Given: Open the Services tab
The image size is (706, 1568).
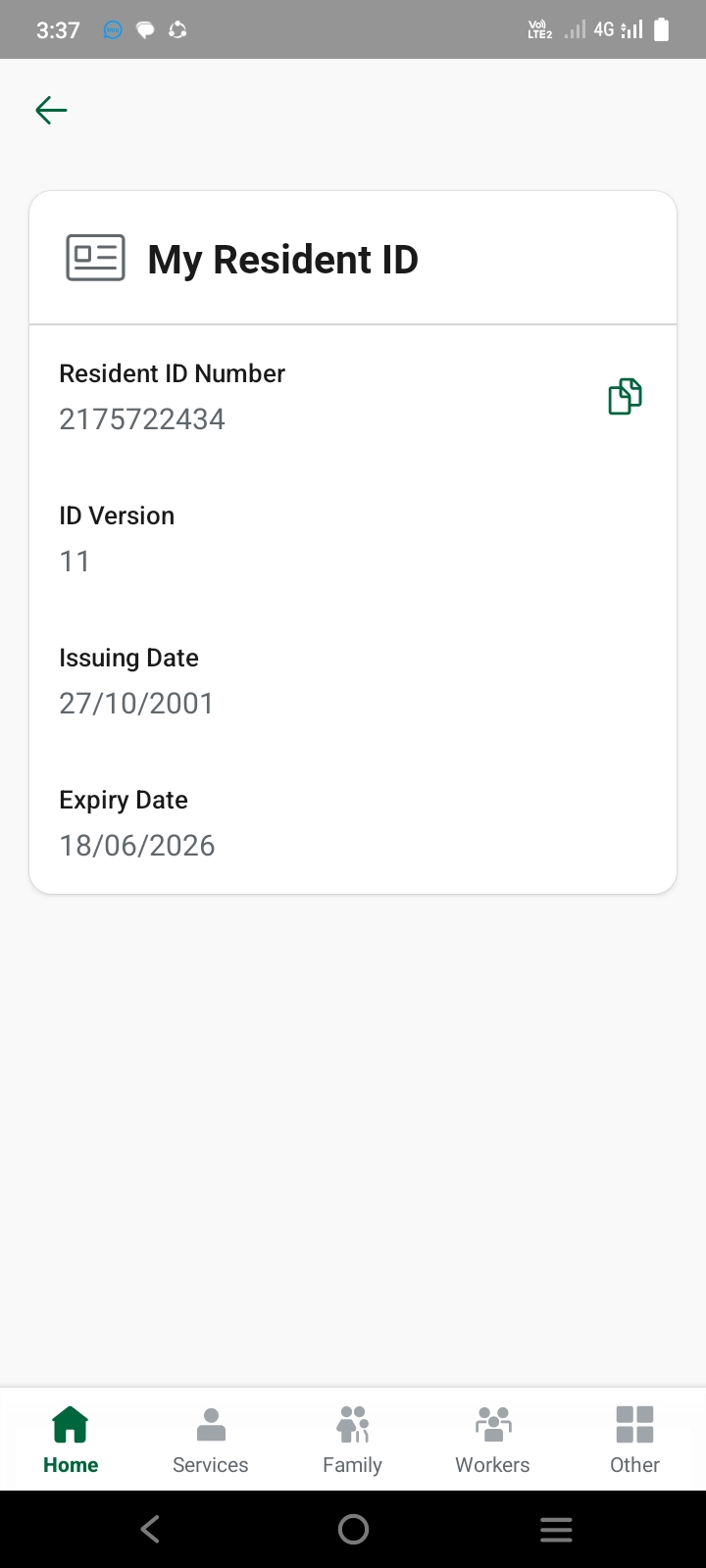Looking at the screenshot, I should pyautogui.click(x=211, y=1439).
